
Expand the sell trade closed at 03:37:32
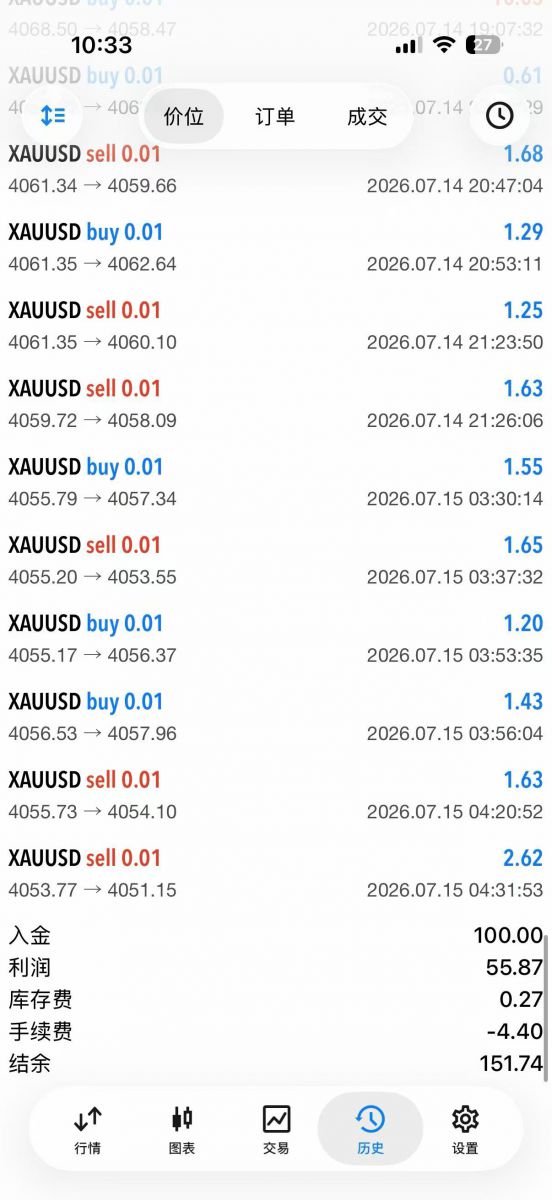click(x=276, y=560)
